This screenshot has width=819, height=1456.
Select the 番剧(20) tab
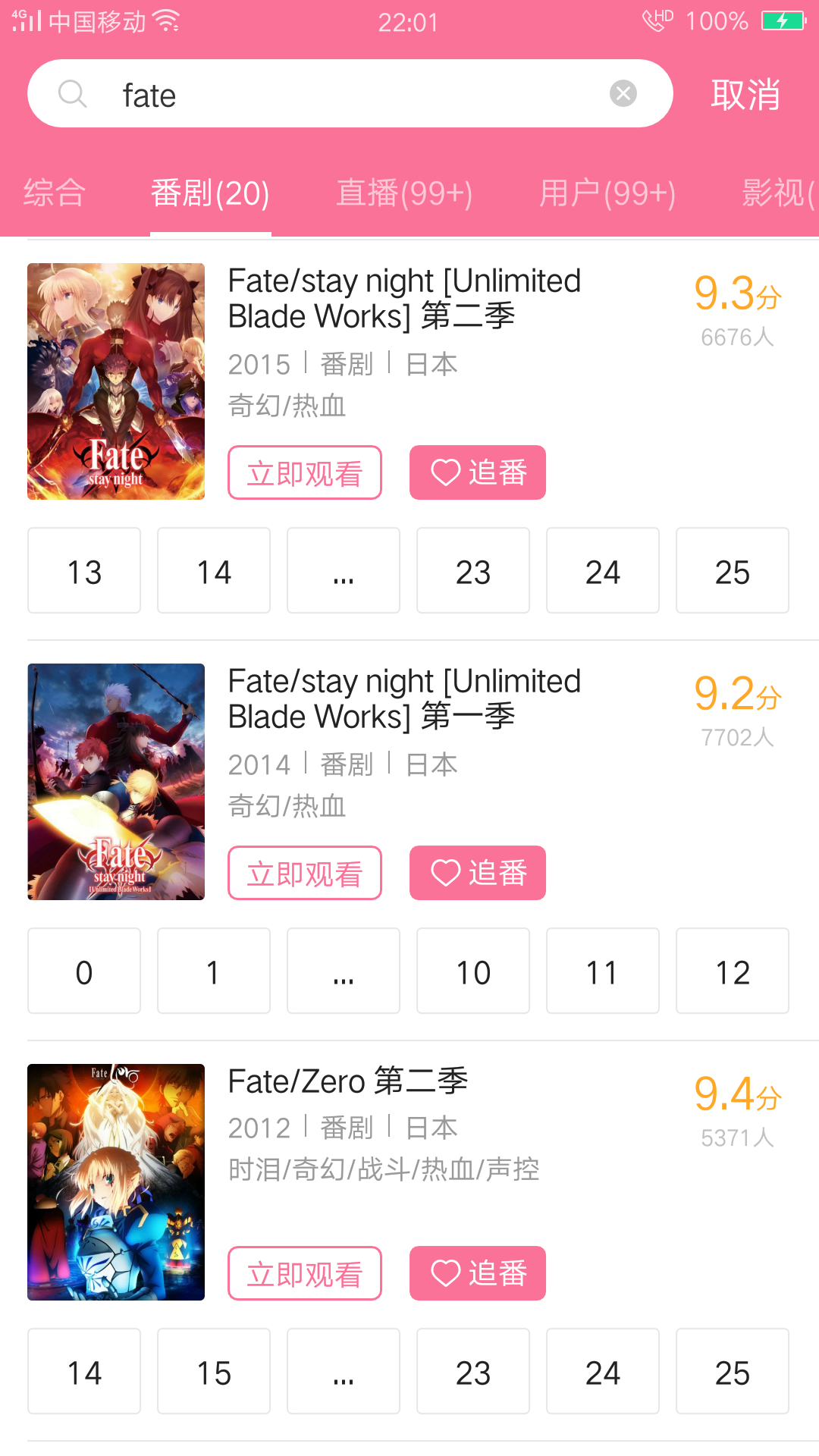point(210,193)
